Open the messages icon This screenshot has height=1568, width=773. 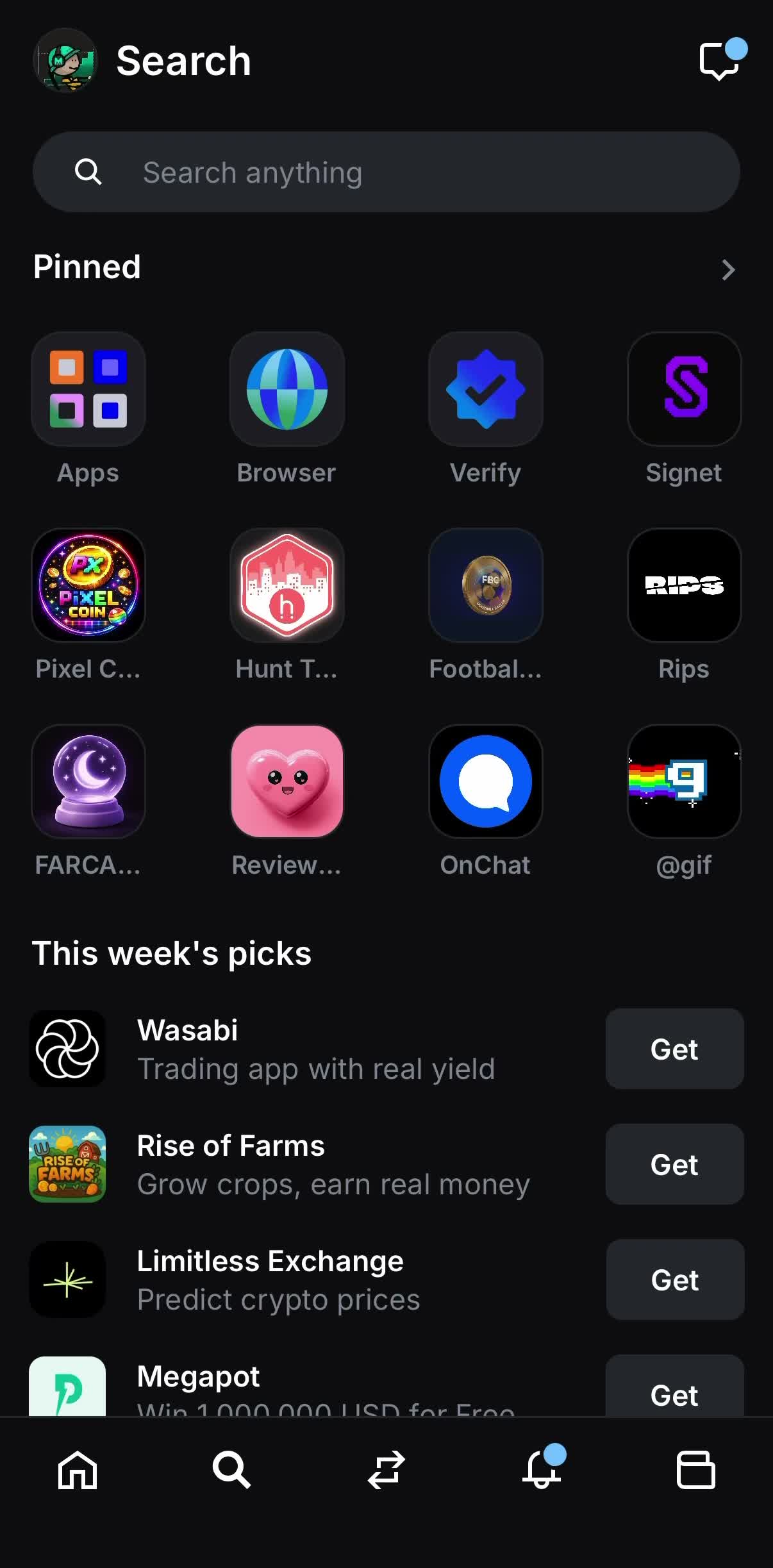click(x=719, y=61)
